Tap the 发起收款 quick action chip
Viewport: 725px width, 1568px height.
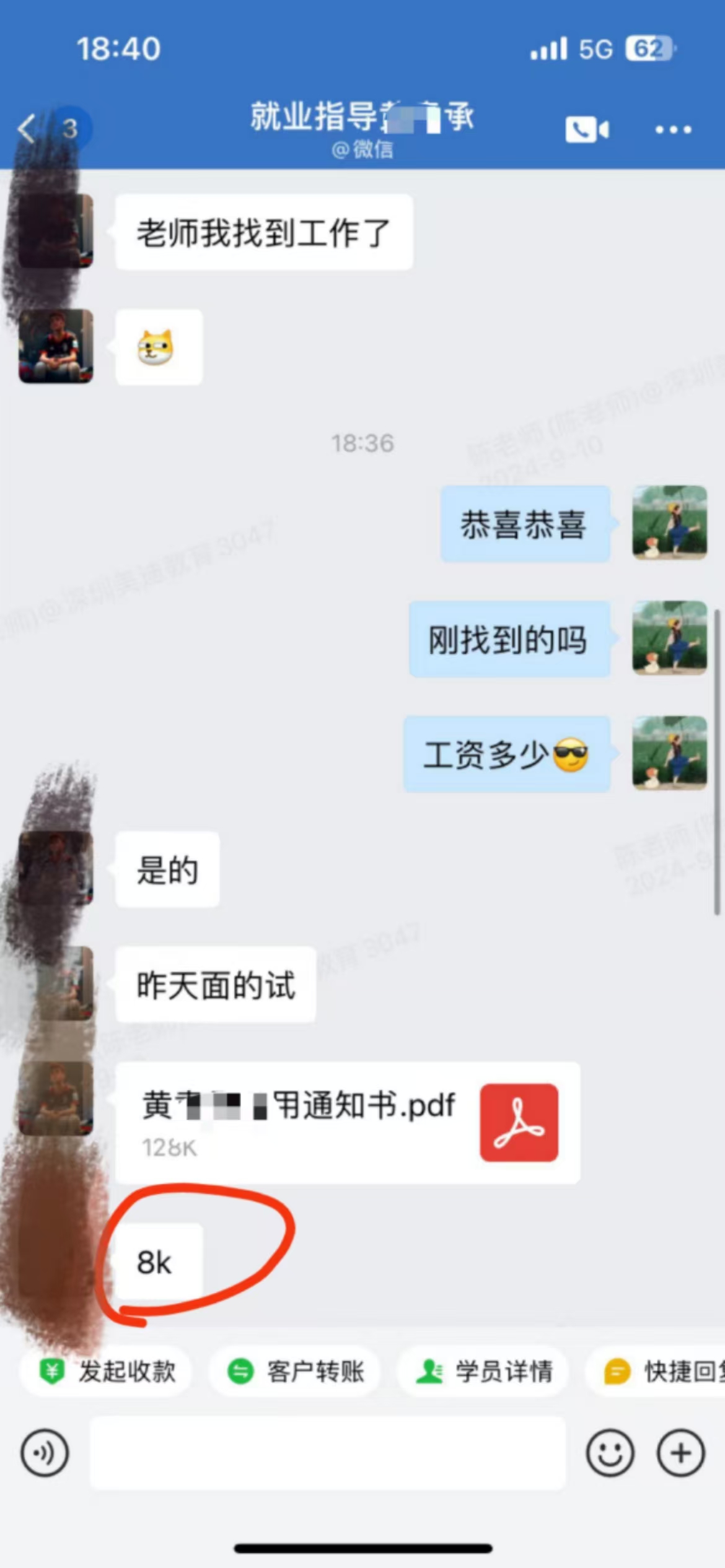107,1372
